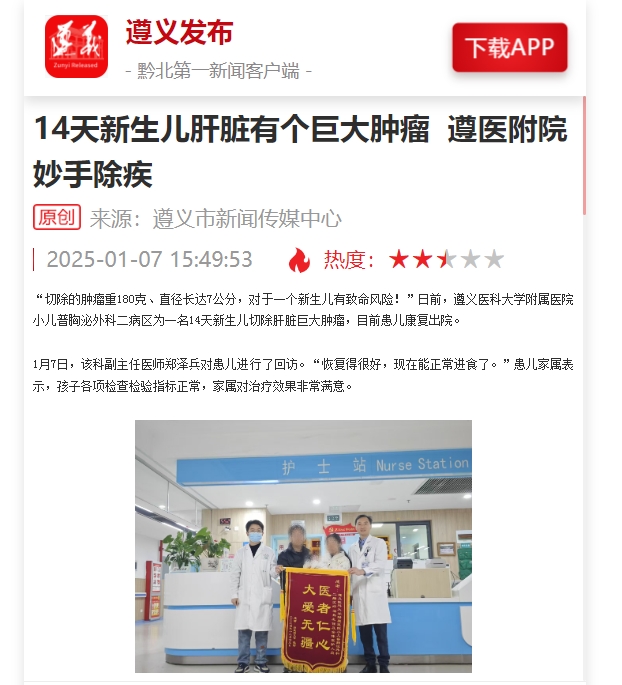The image size is (622, 685).
Task: Tap the 下载APP download button
Action: [x=509, y=48]
